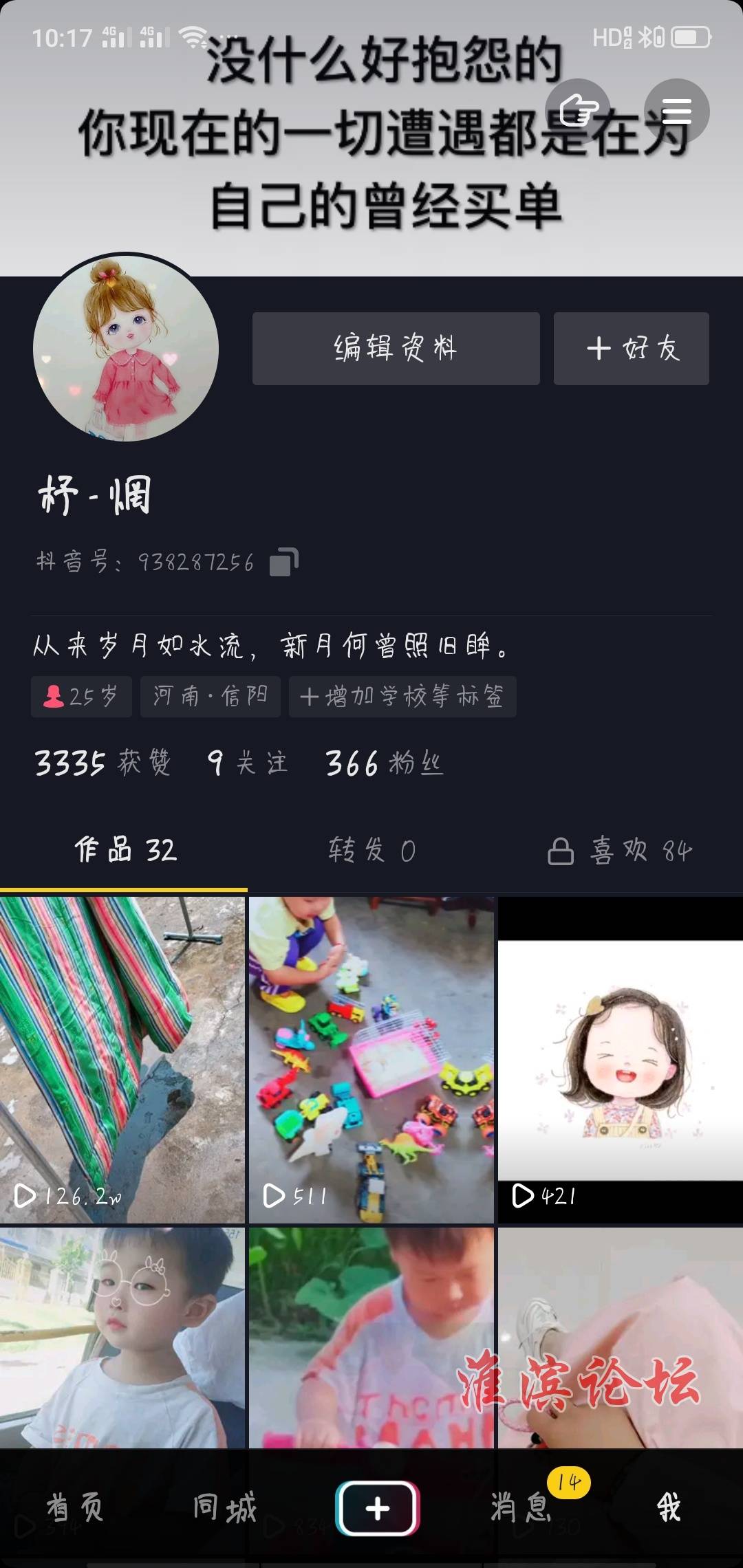Viewport: 743px width, 1568px height.
Task: Go to the 首页 home tab
Action: [x=74, y=1508]
